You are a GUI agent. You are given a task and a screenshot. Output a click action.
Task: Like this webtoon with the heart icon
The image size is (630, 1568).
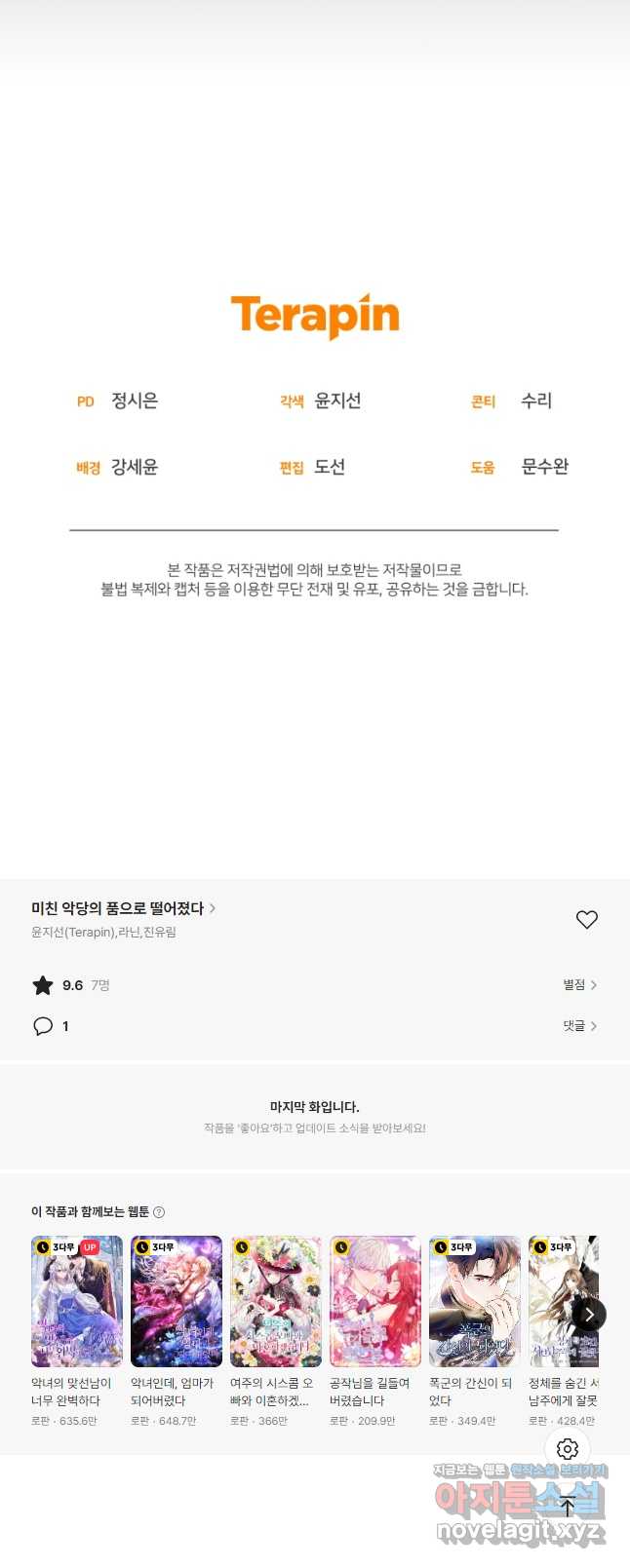click(586, 919)
